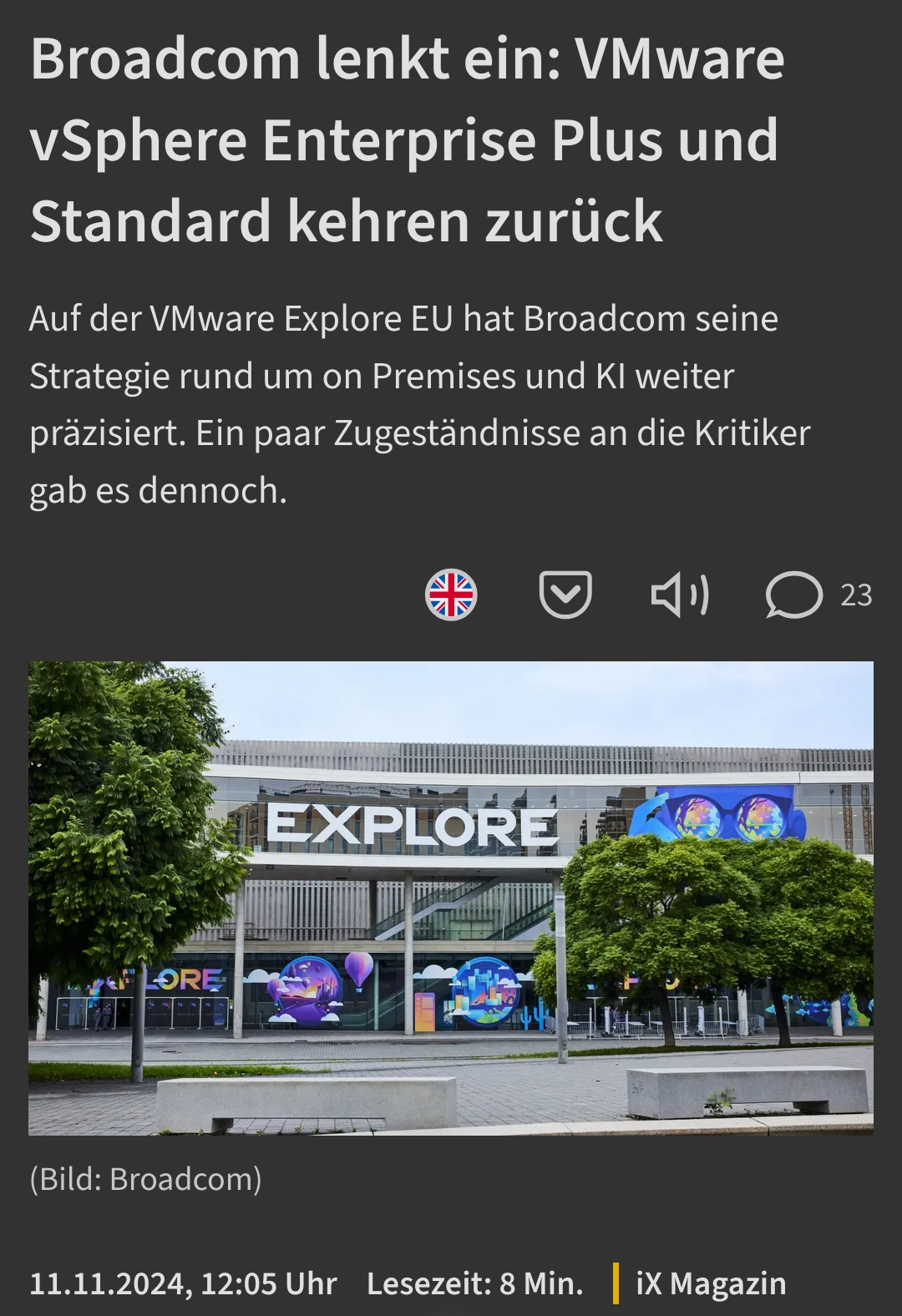The image size is (902, 1316).
Task: Enlarge the Explore building photo
Action: 451,898
